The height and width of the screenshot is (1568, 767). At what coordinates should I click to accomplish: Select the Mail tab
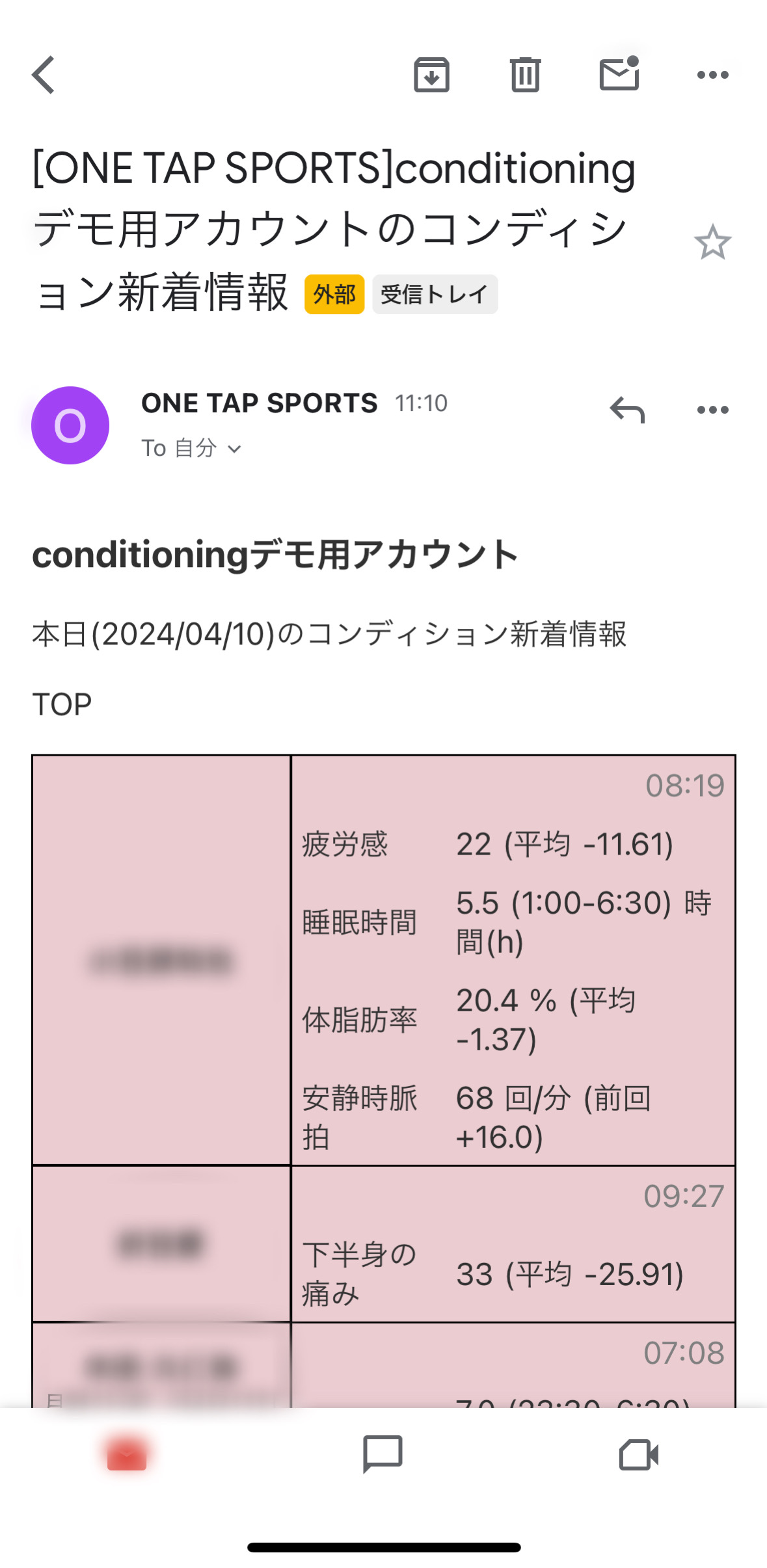[127, 1454]
